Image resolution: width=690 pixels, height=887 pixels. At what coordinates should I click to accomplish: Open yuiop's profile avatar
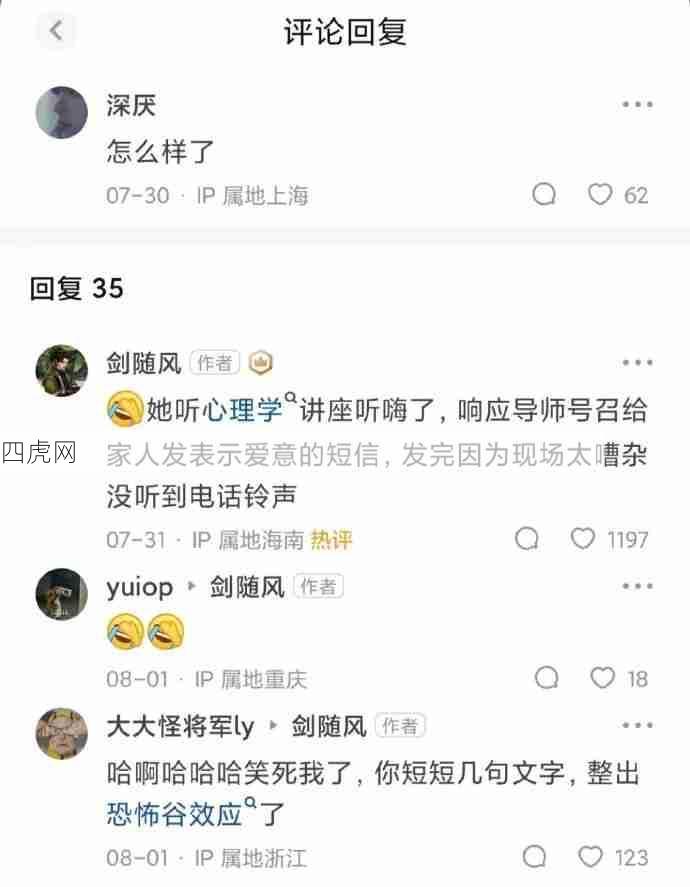62,594
